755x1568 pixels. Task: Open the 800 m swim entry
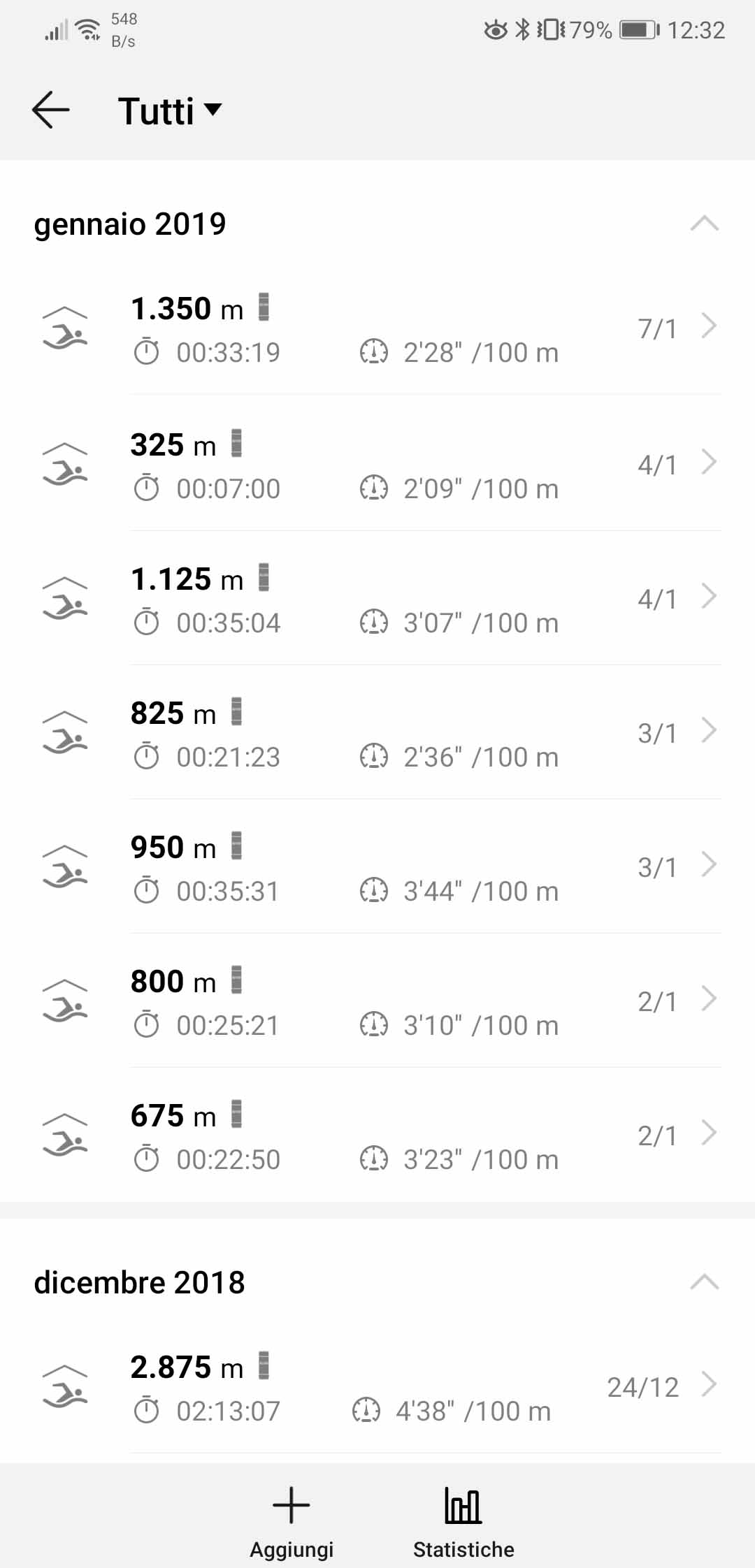coord(377,1000)
